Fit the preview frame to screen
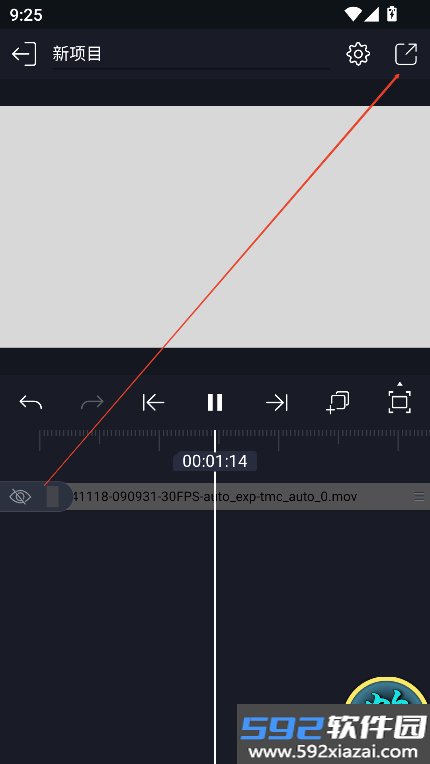 click(399, 400)
